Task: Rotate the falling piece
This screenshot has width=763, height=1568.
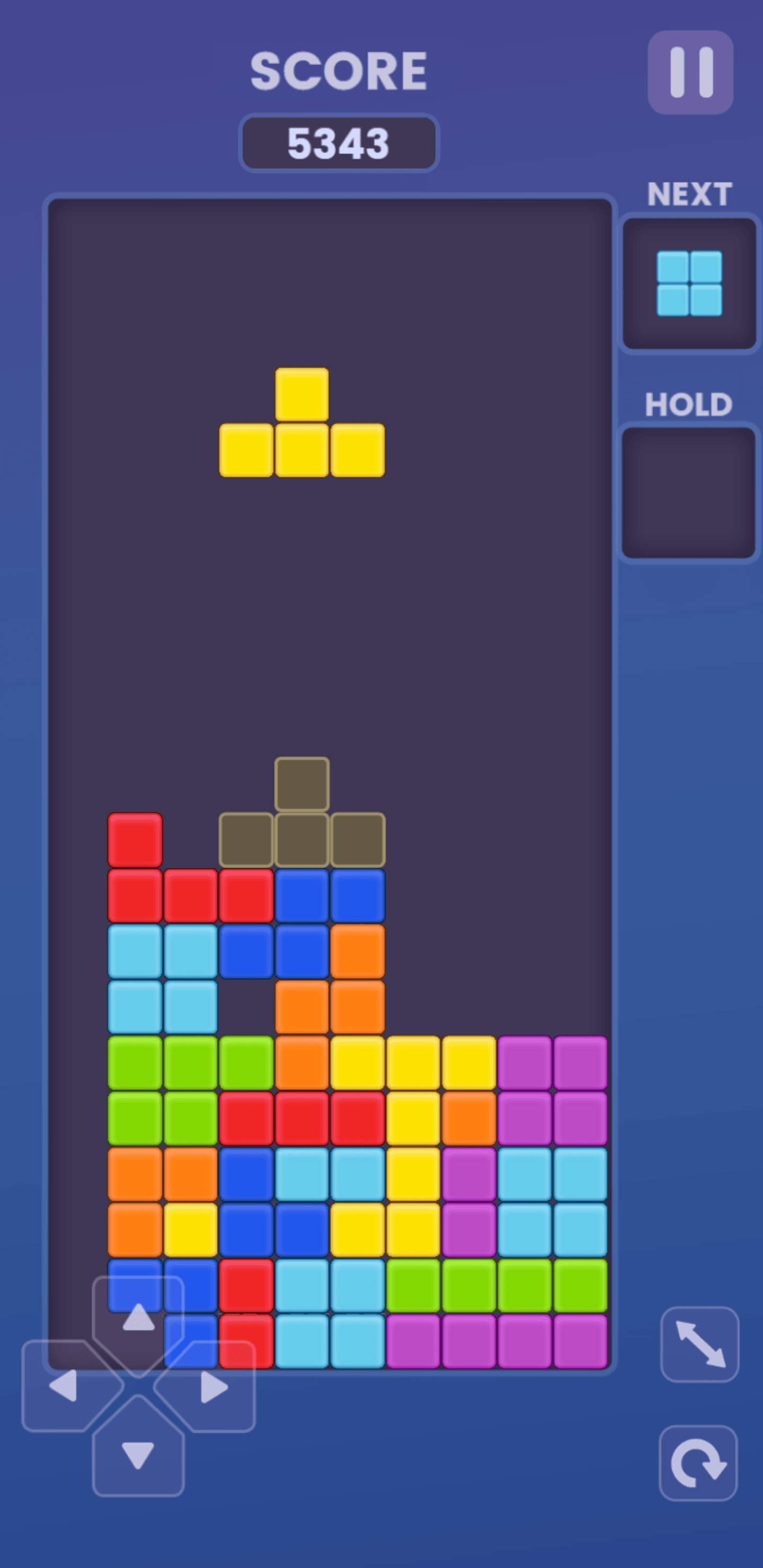Action: click(x=698, y=1463)
